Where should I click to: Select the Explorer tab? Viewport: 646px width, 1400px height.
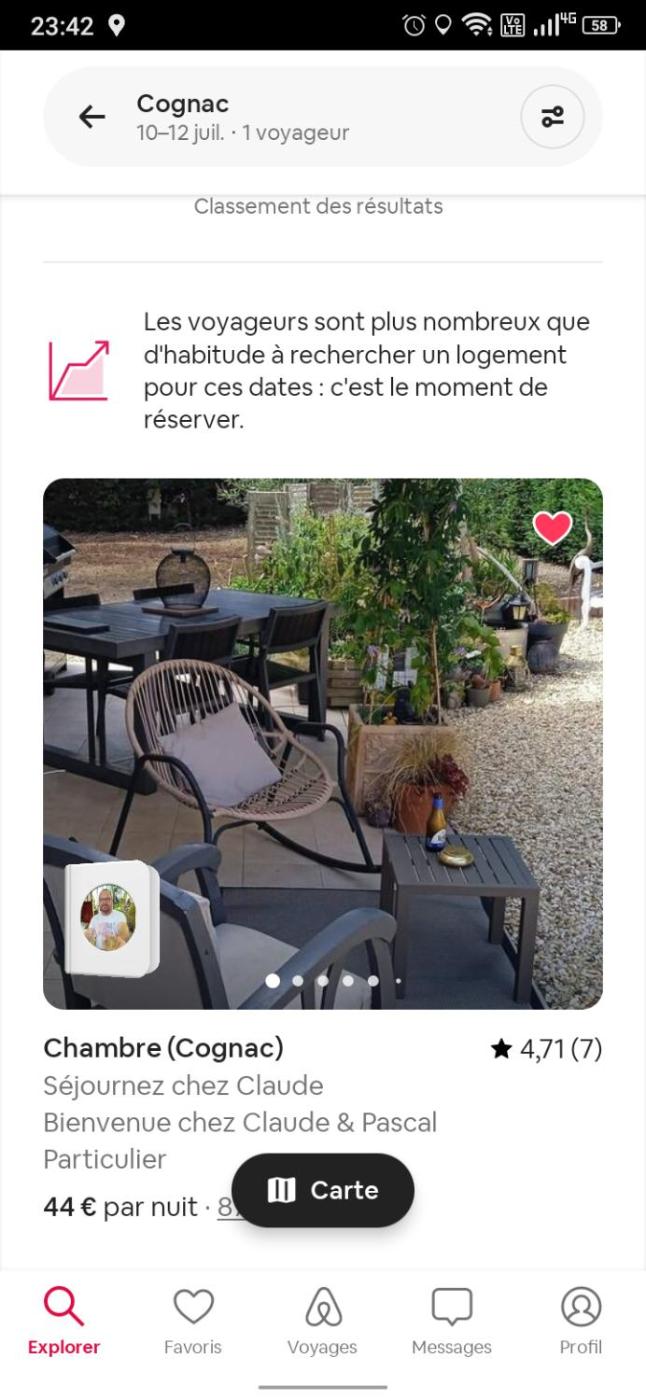(x=64, y=1321)
